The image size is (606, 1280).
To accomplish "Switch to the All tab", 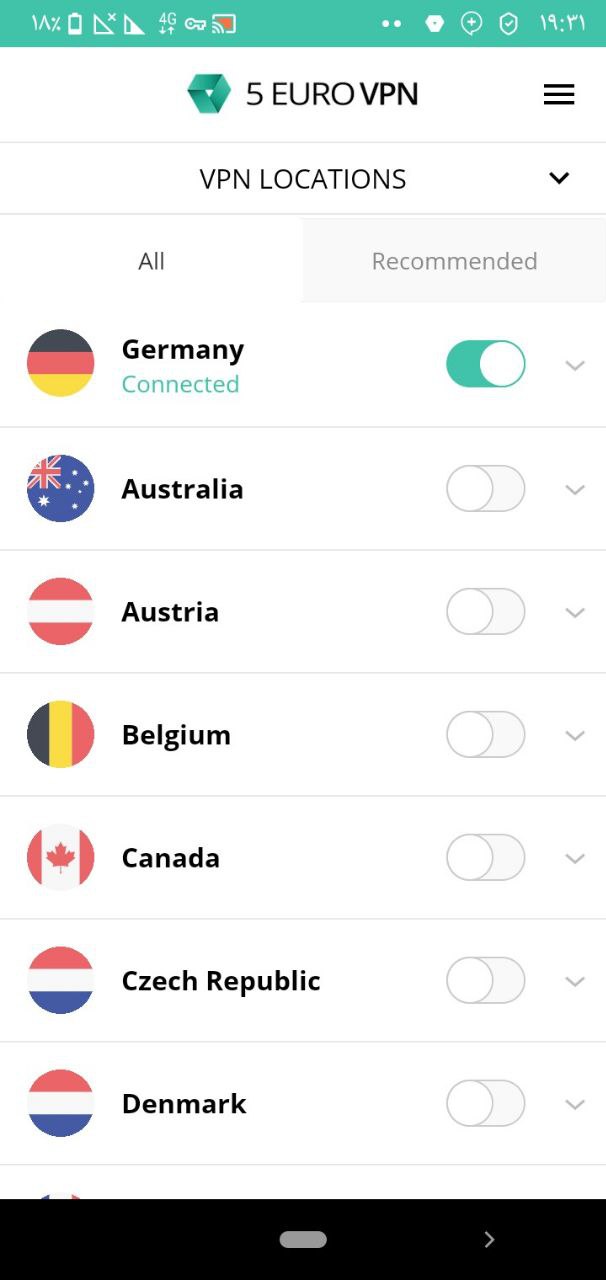I will (151, 261).
